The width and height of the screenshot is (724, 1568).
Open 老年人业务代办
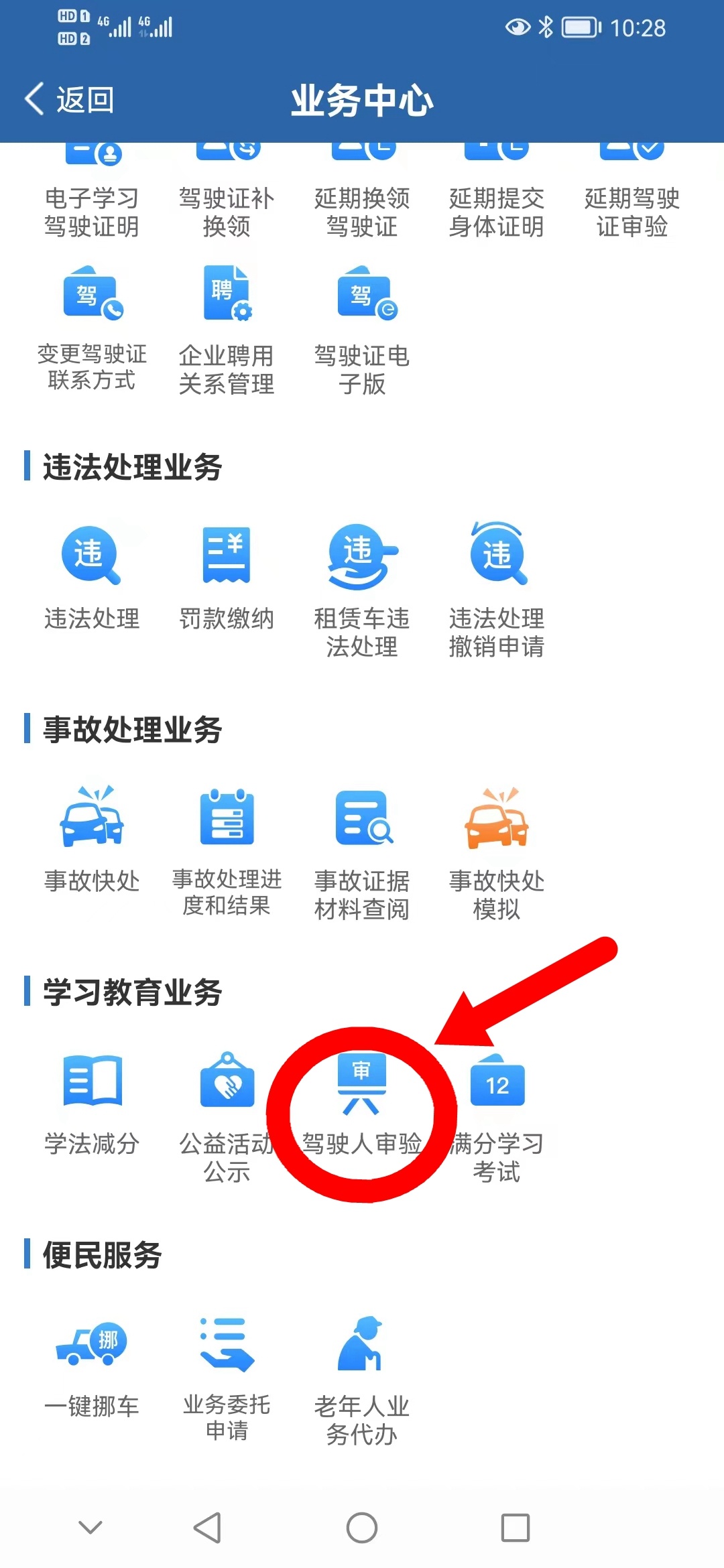click(362, 1374)
